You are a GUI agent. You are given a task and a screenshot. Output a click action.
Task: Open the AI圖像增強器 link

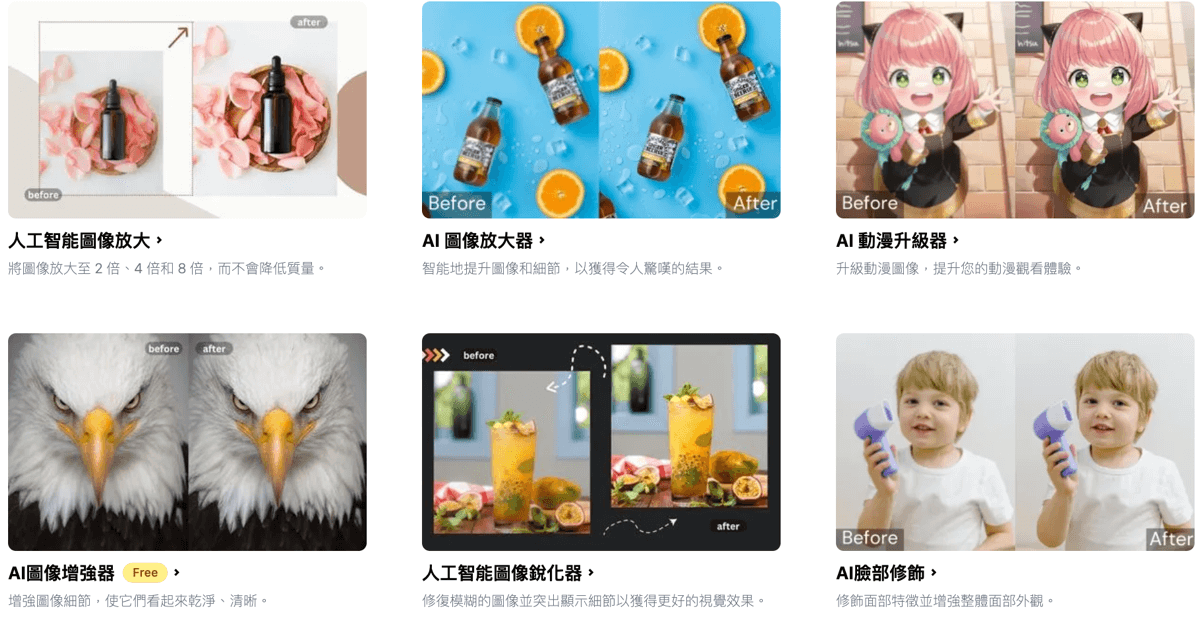pos(62,573)
